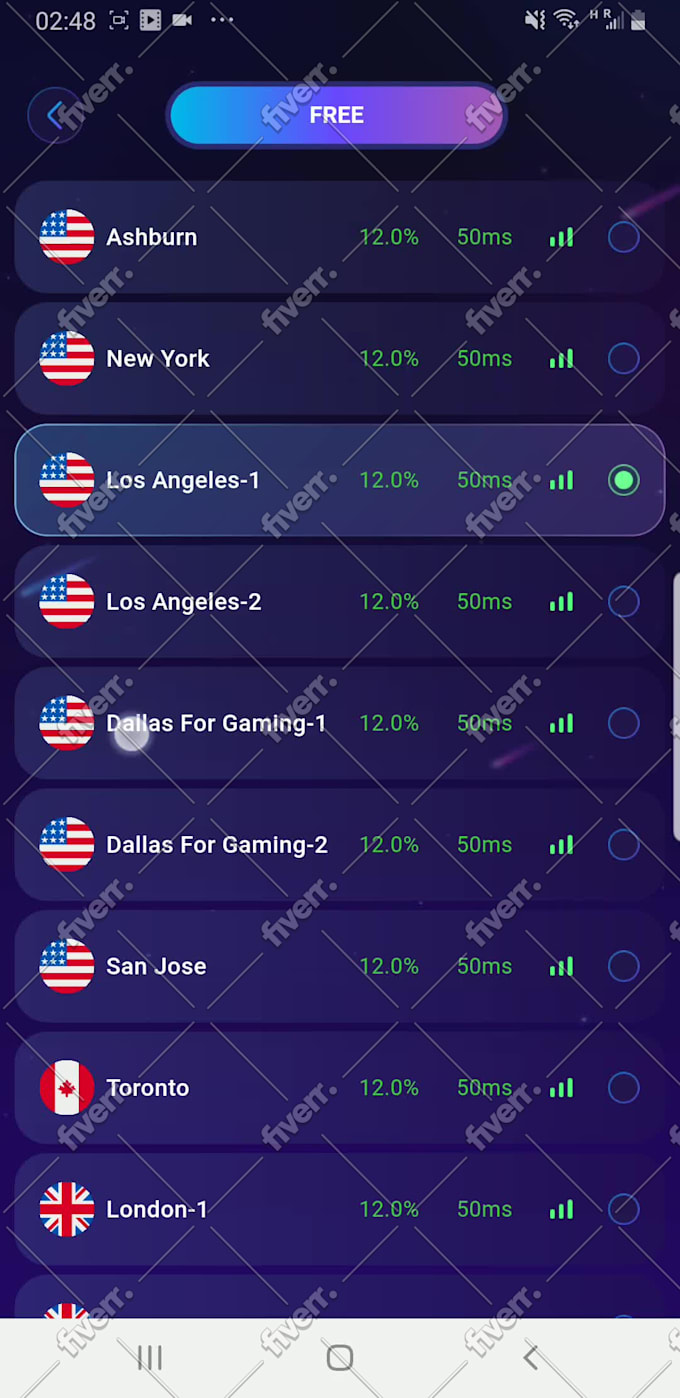Go back using the top-left arrow
Screen dimensions: 680x1398
(x=55, y=115)
